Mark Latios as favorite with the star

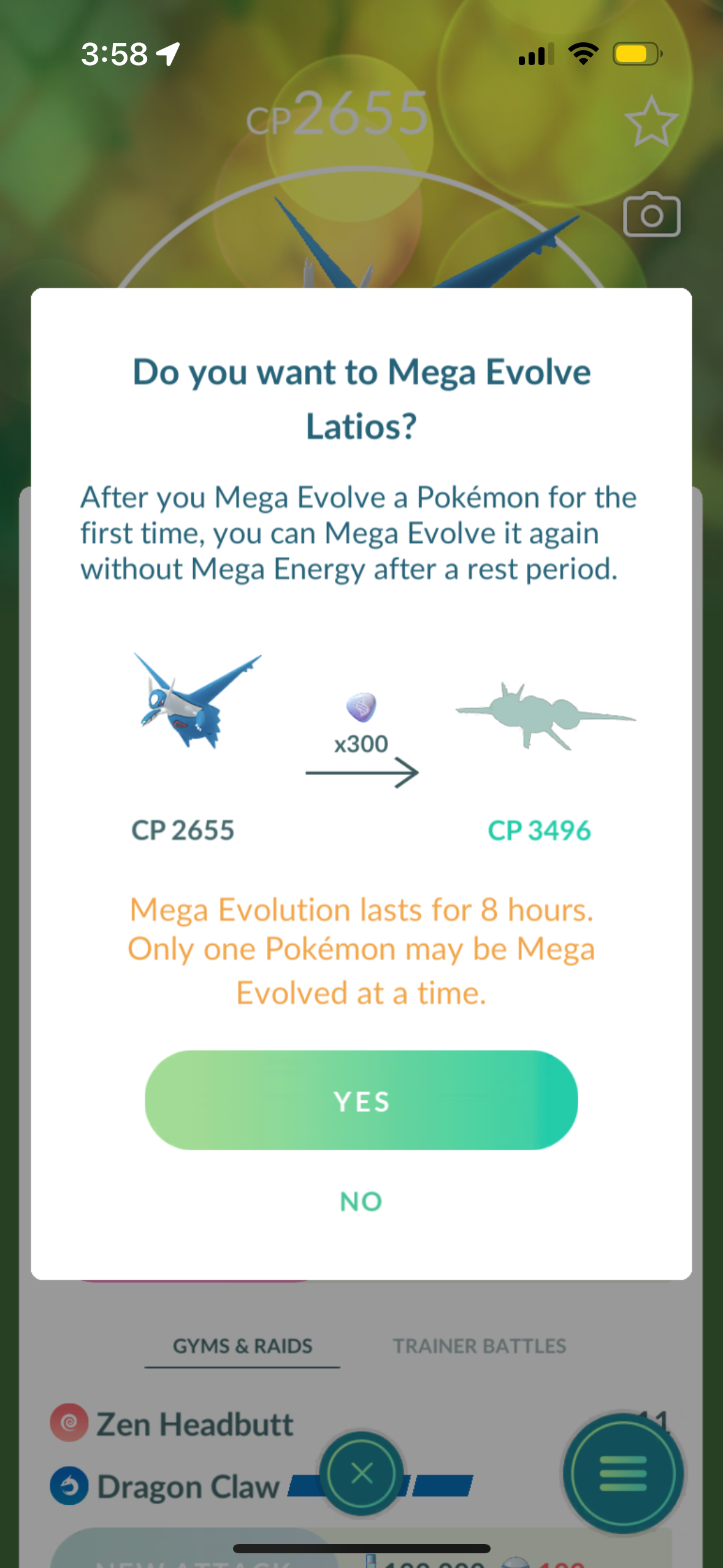(651, 121)
